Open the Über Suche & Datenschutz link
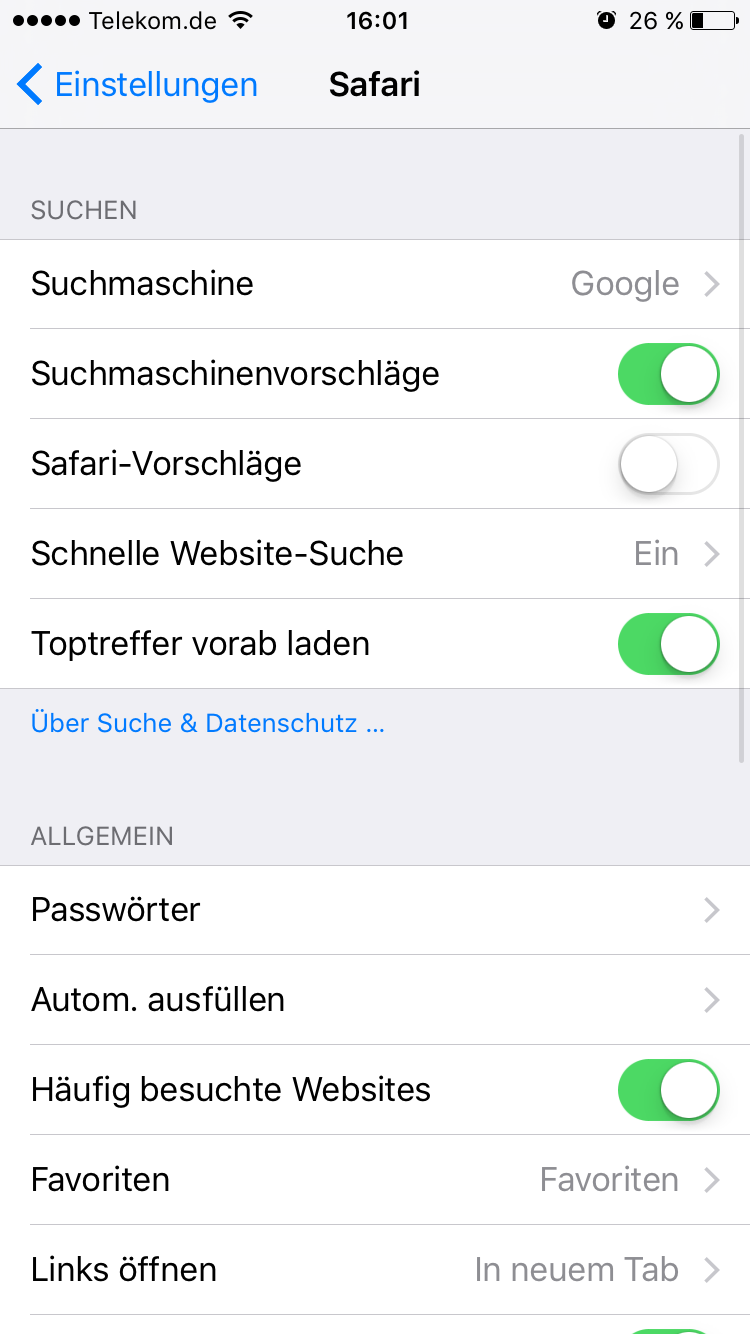 [208, 723]
